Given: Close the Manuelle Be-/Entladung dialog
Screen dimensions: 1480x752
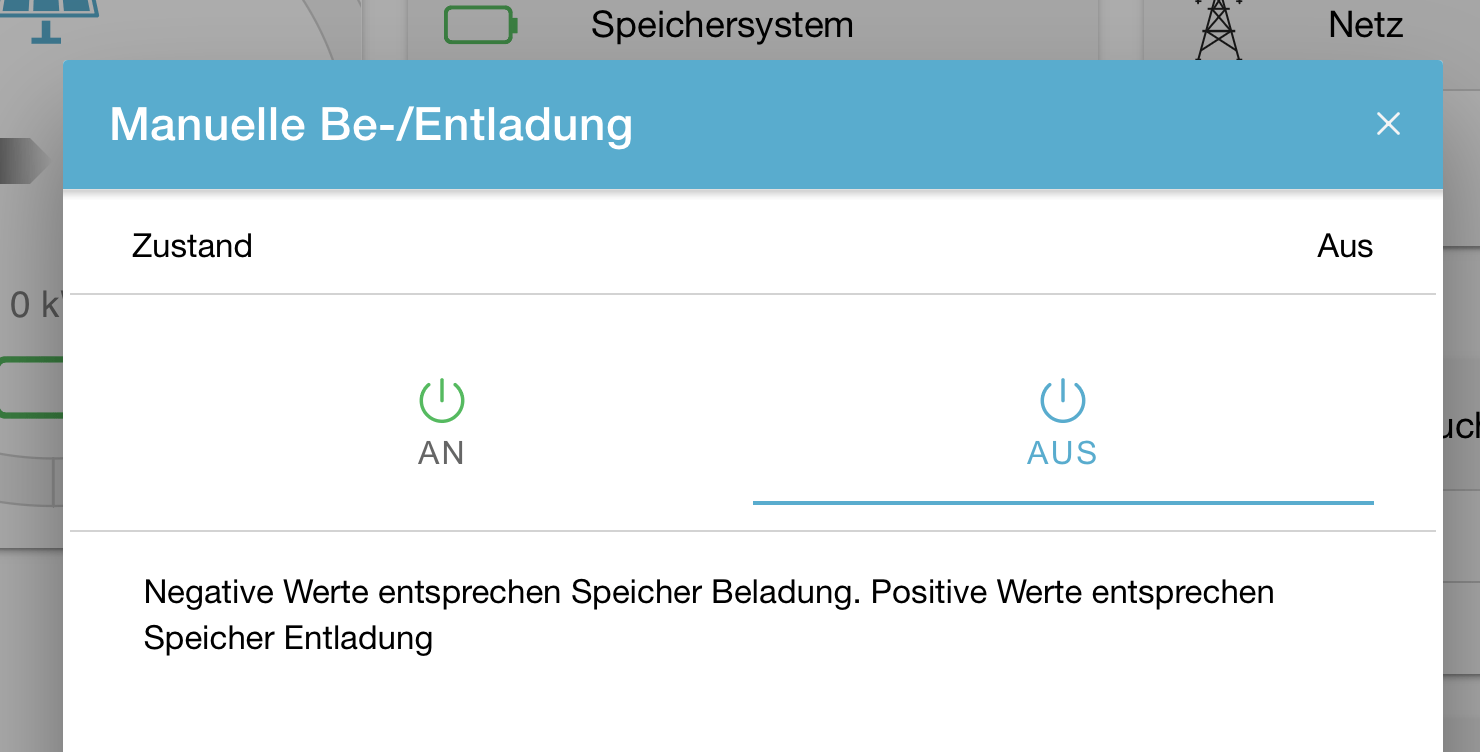Looking at the screenshot, I should (x=1387, y=124).
